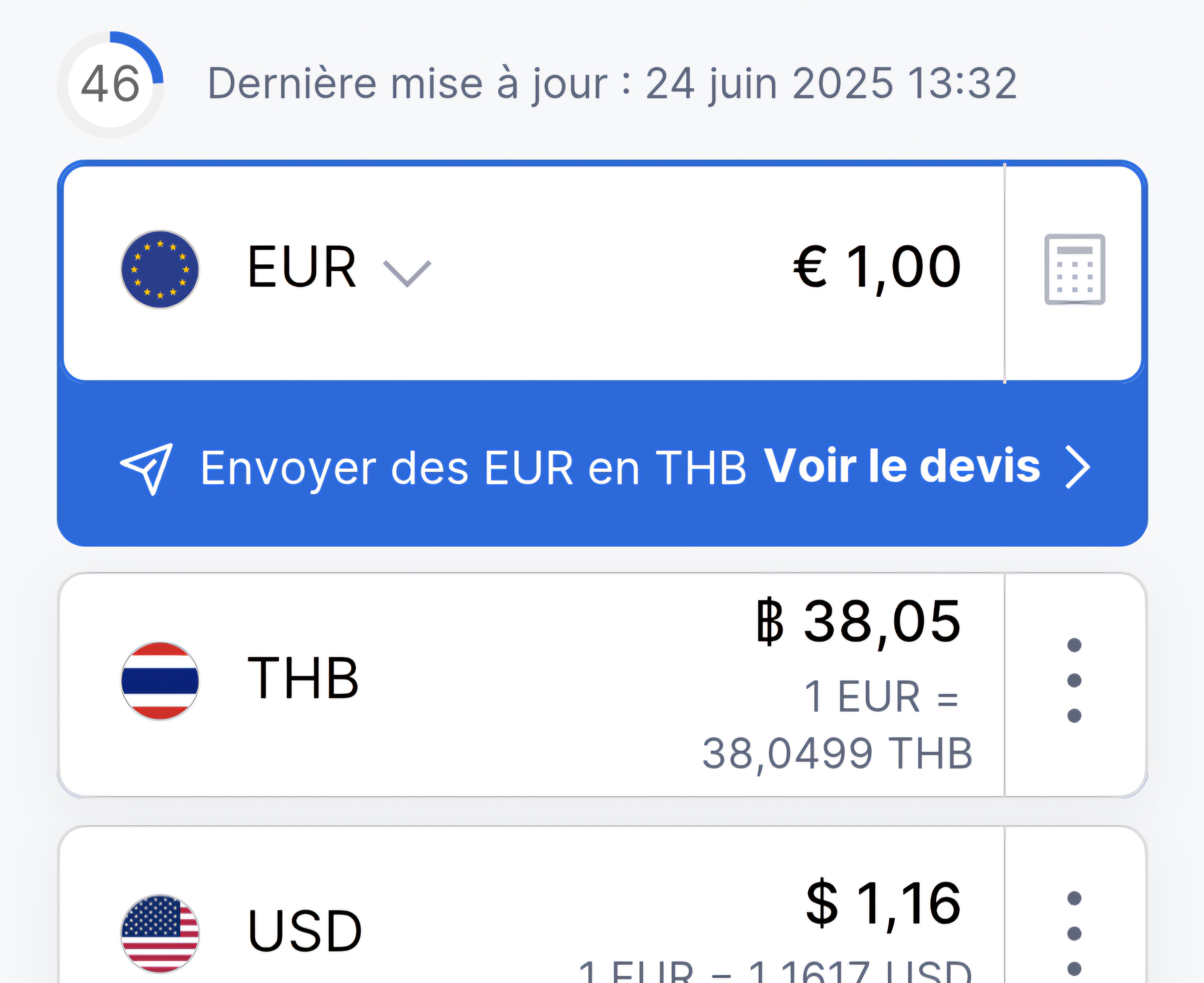Open options menu for THB row

coord(1074,680)
